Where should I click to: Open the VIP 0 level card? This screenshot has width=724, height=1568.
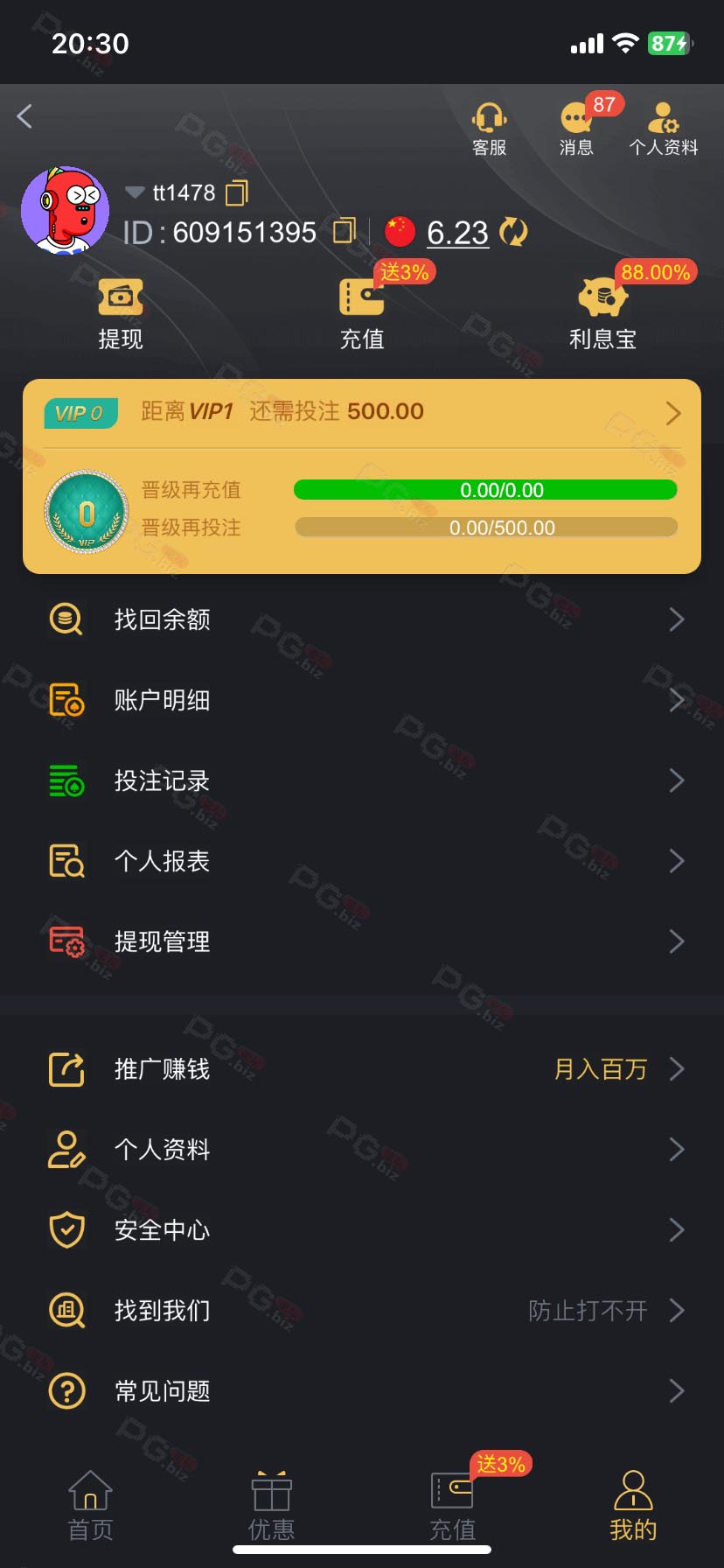(x=362, y=477)
